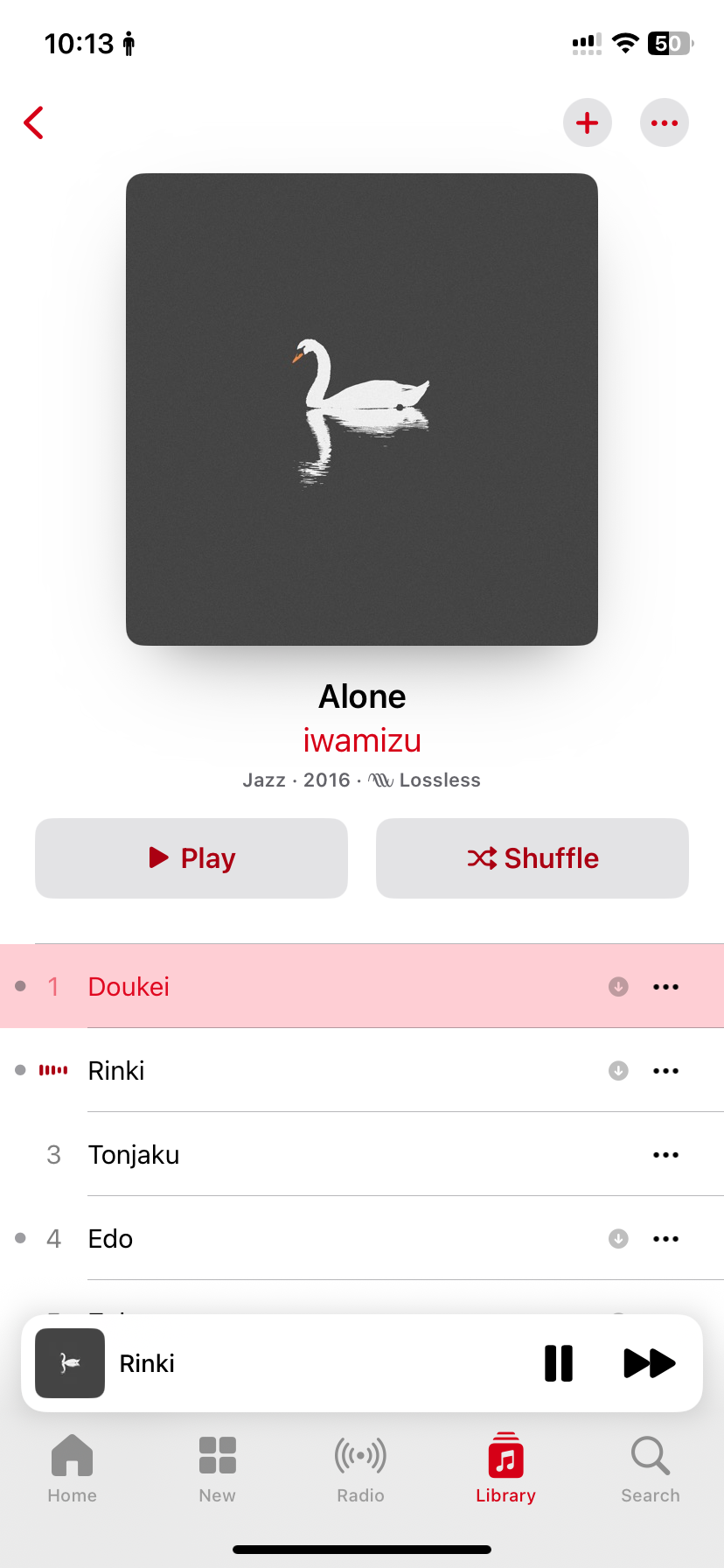
Task: Open more options for Tonjaku
Action: (665, 1155)
